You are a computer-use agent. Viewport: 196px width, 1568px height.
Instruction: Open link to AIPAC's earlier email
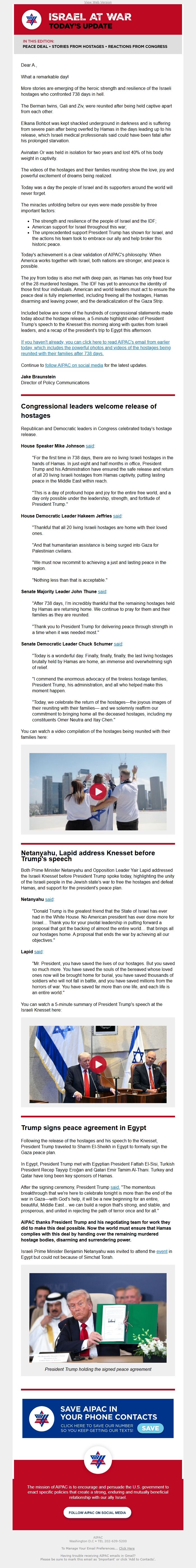coord(95,347)
